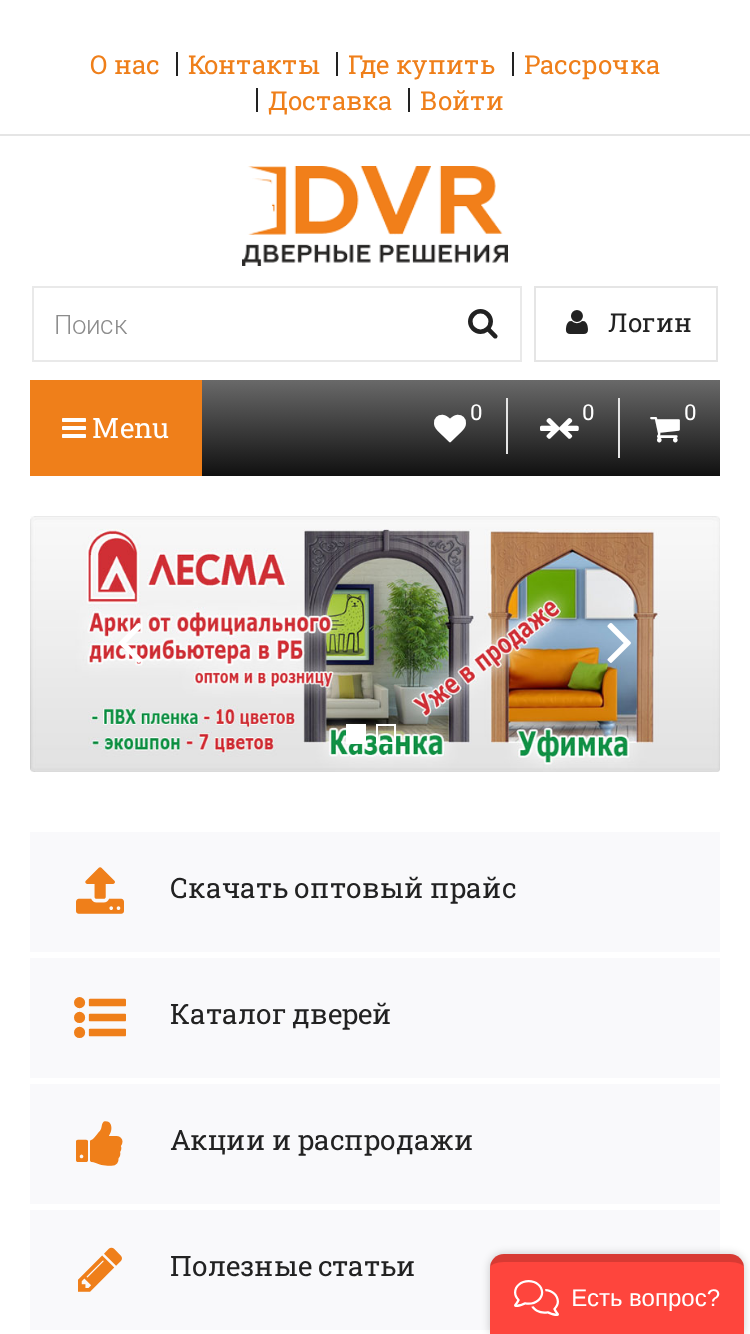Open the Логин button
Screen dimensions: 750x1334
coord(626,324)
